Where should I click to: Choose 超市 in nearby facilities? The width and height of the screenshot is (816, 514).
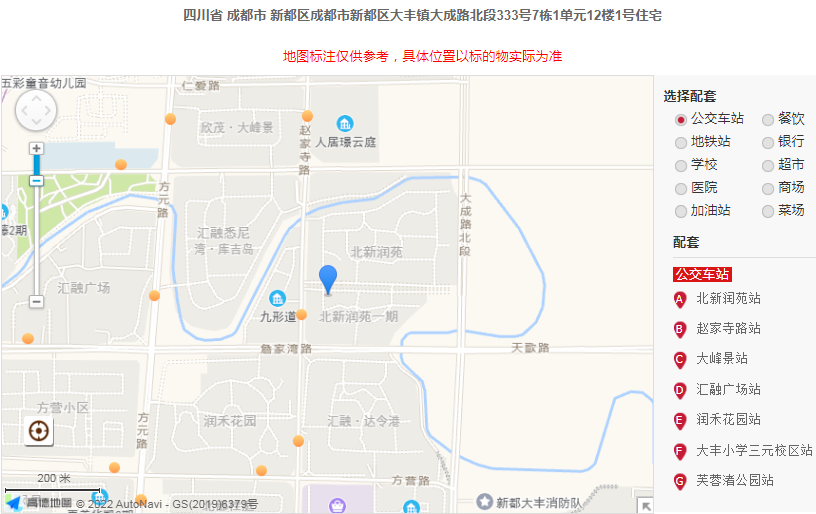(x=768, y=165)
